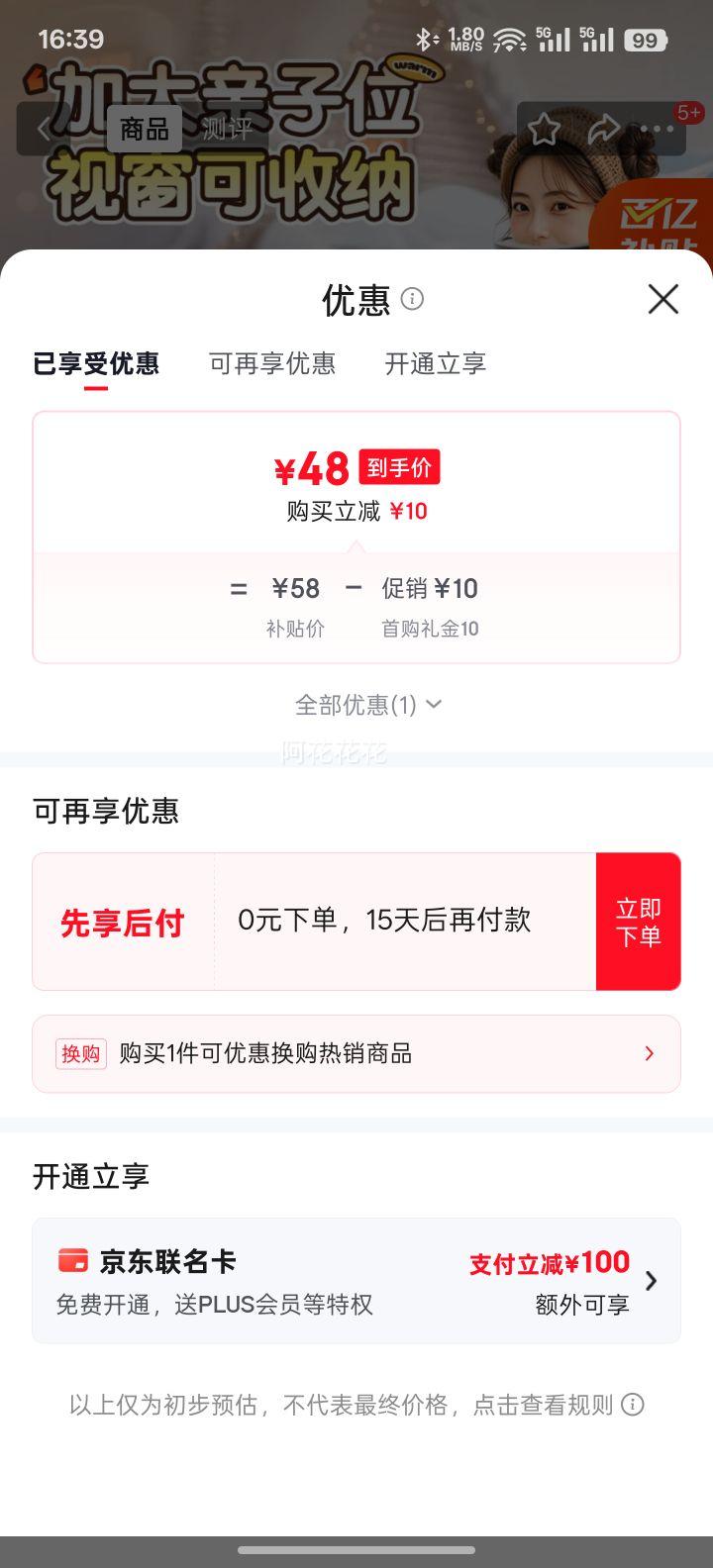This screenshot has width=713, height=1568.
Task: Tap the star favorite icon on product image
Action: click(x=544, y=129)
